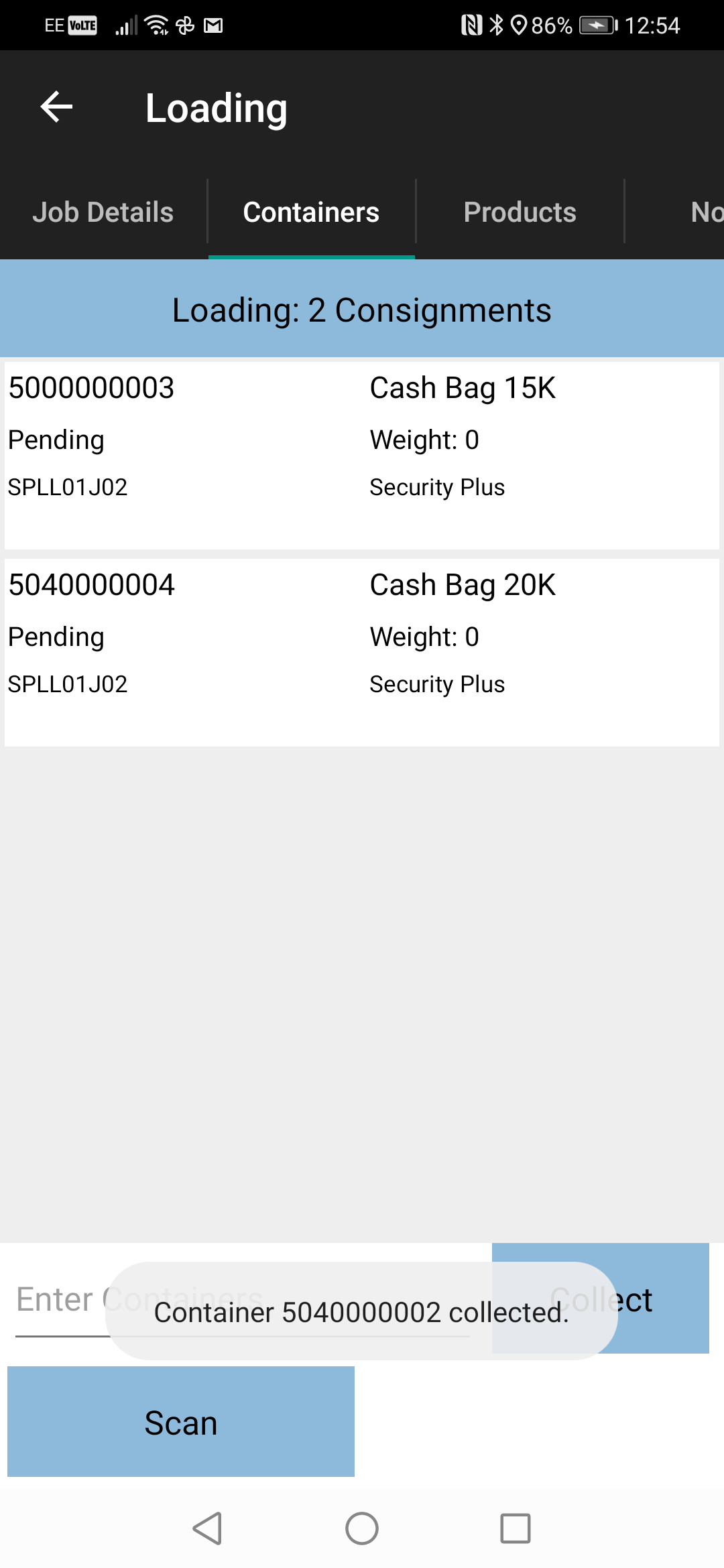This screenshot has height=1568, width=724.
Task: Open the Products tab
Action: (520, 212)
